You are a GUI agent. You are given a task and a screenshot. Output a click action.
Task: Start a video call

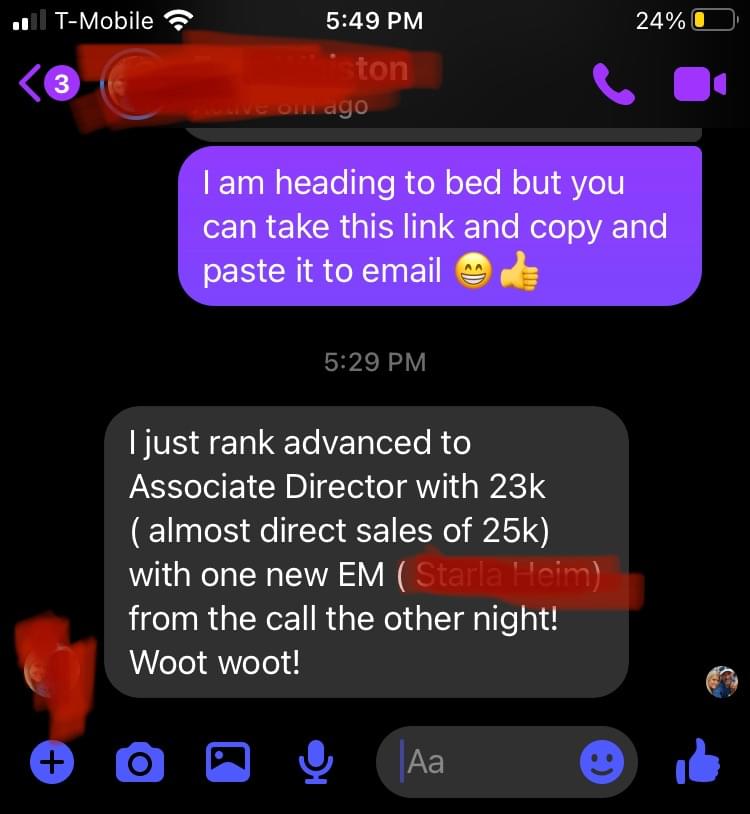coord(699,84)
